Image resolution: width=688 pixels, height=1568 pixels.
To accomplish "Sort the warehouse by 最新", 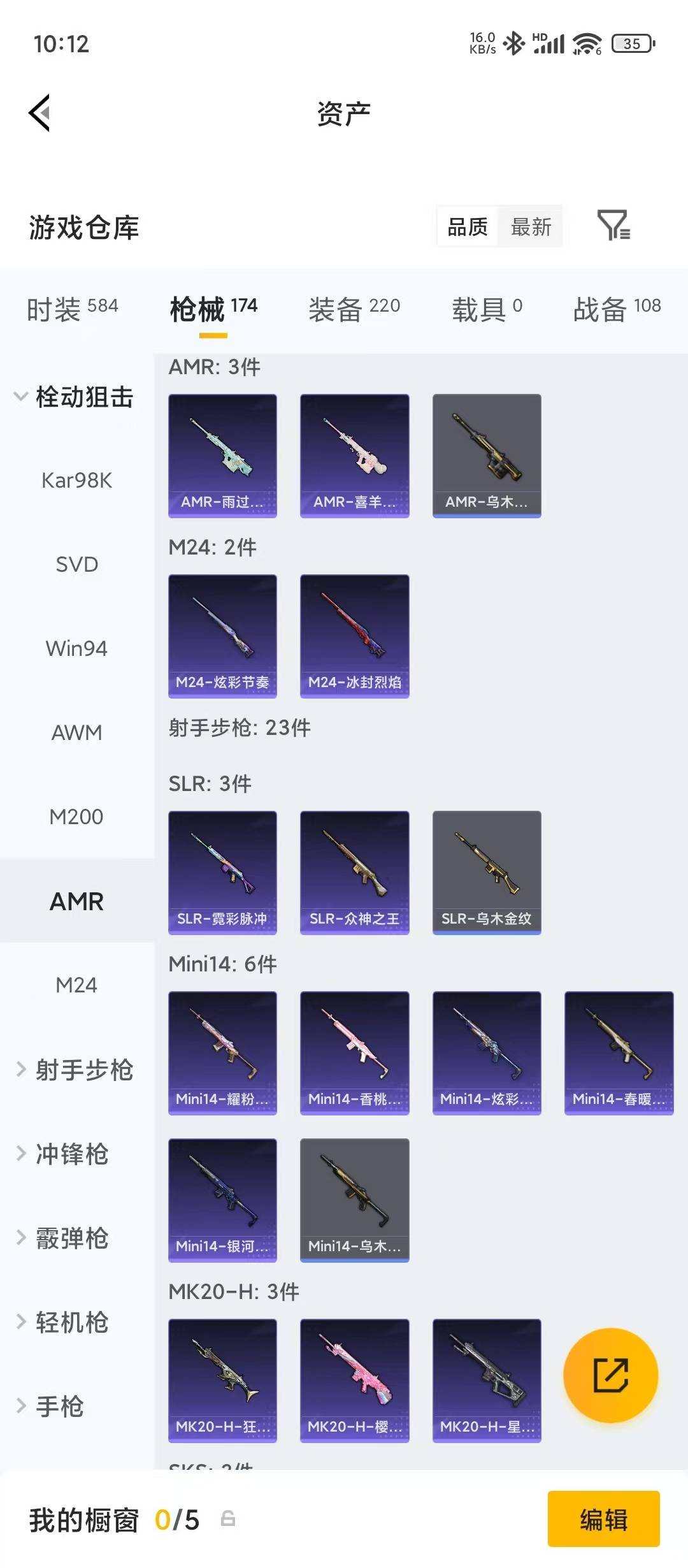I will coord(531,226).
